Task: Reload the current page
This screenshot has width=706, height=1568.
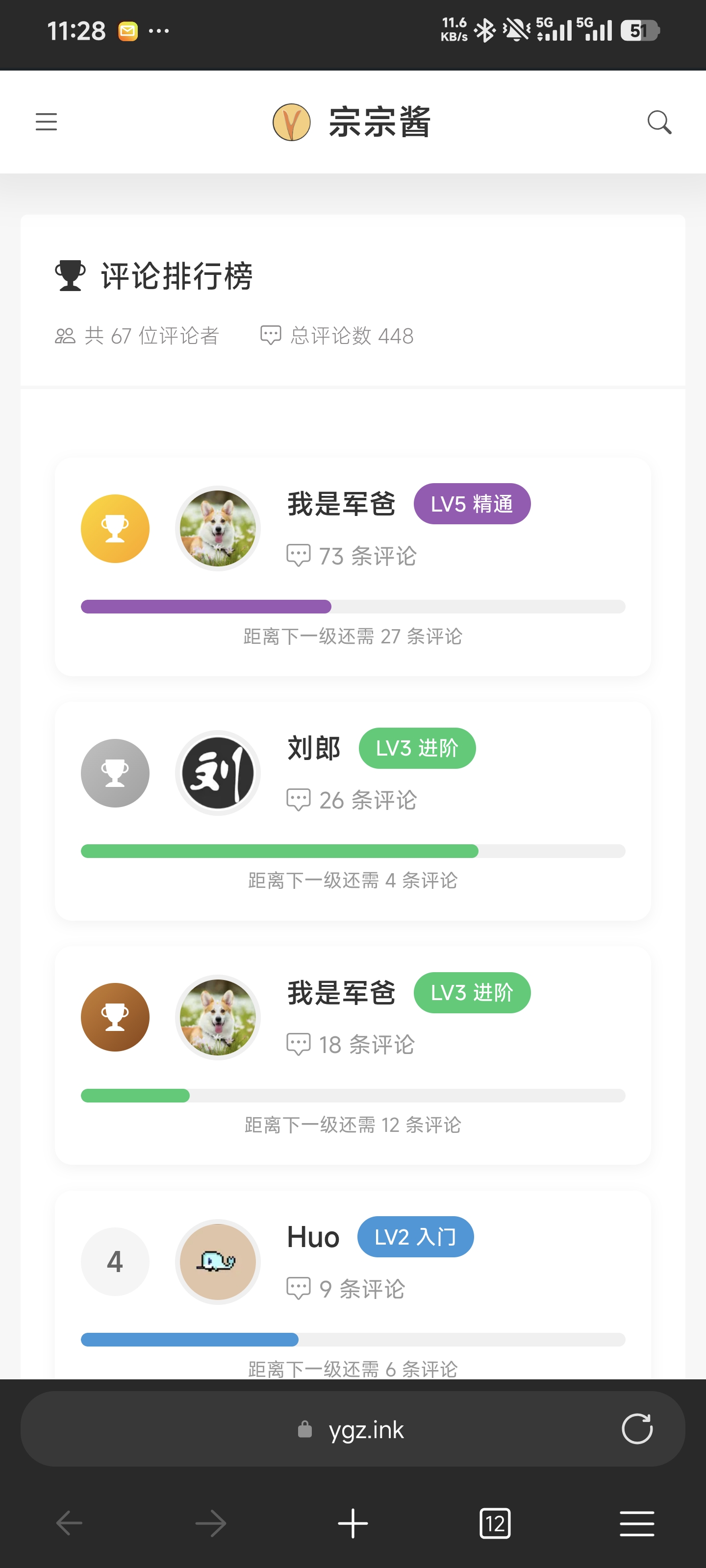Action: pos(636,1429)
